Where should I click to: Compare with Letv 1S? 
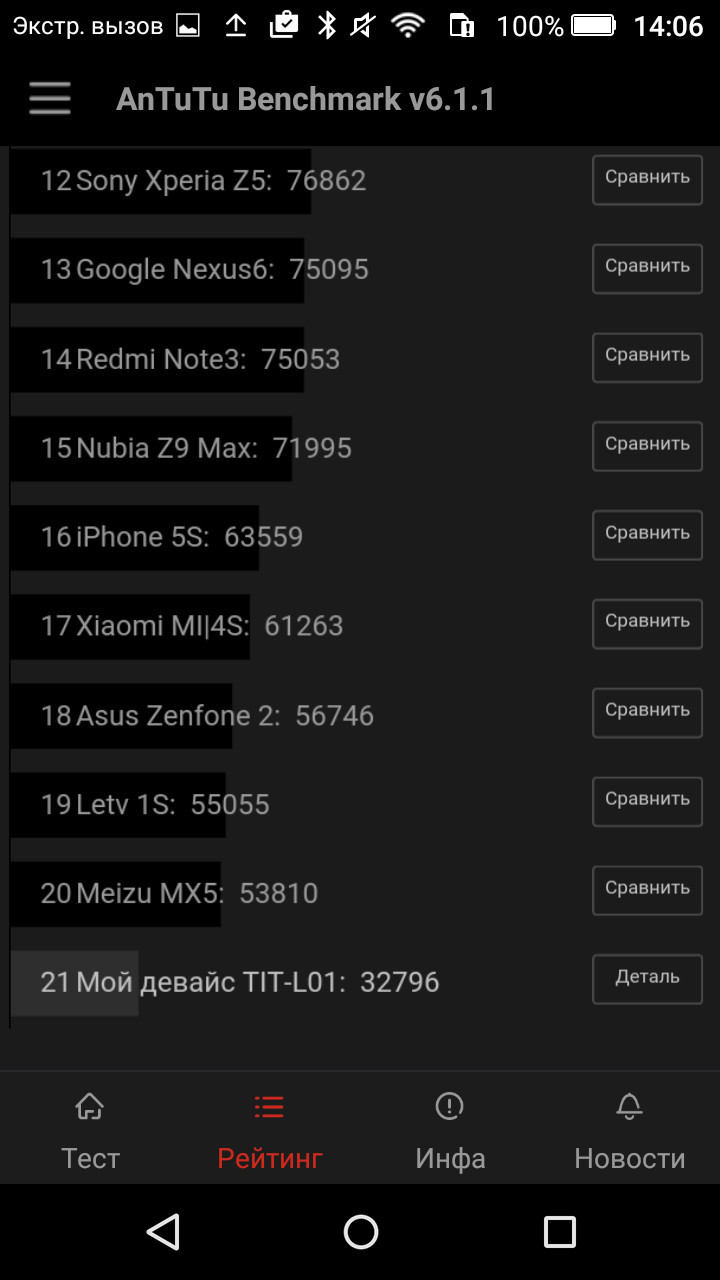pos(647,801)
